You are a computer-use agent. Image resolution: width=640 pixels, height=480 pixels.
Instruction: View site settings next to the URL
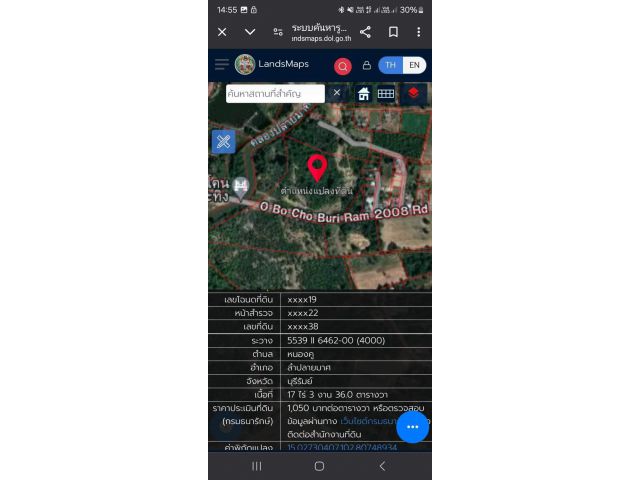(277, 32)
